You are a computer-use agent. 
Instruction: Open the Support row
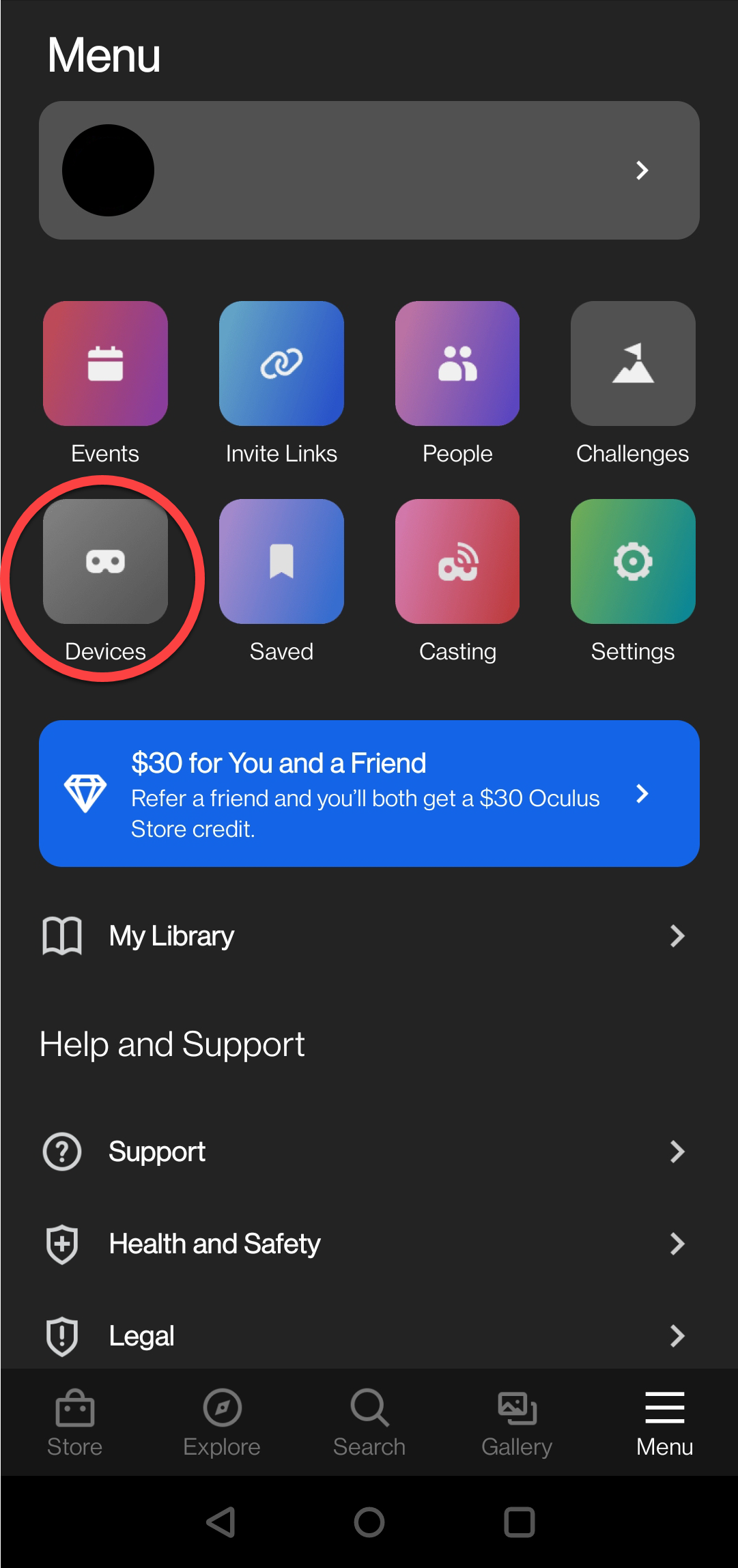[369, 1152]
